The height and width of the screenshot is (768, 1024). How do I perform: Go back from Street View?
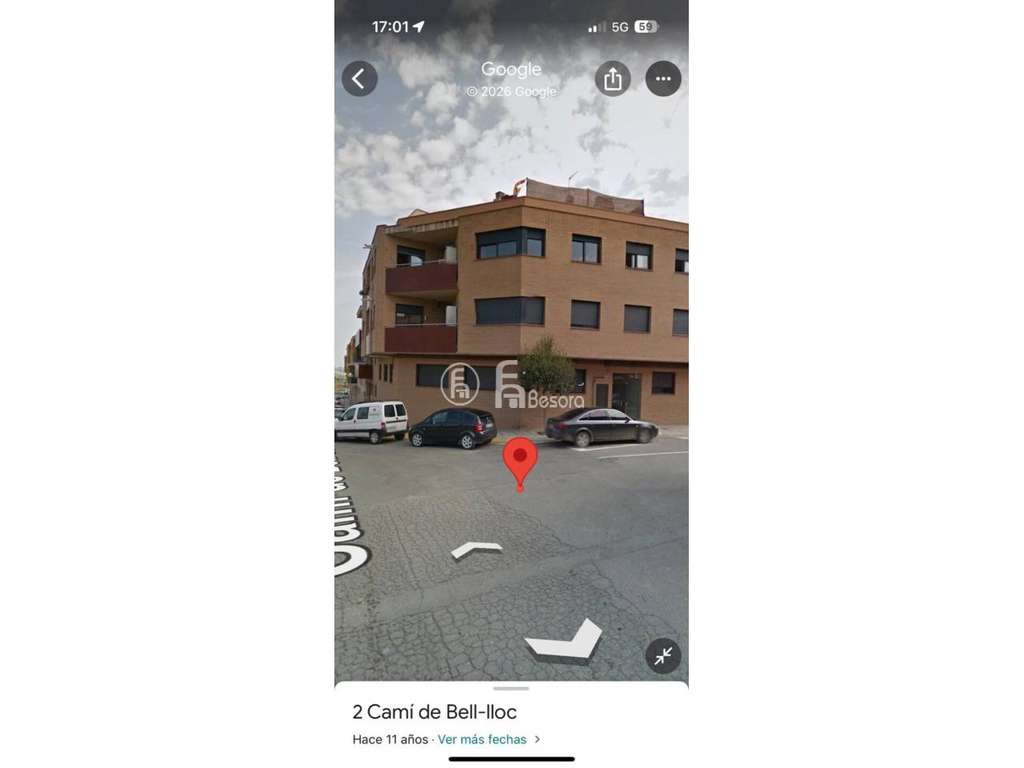[x=360, y=79]
